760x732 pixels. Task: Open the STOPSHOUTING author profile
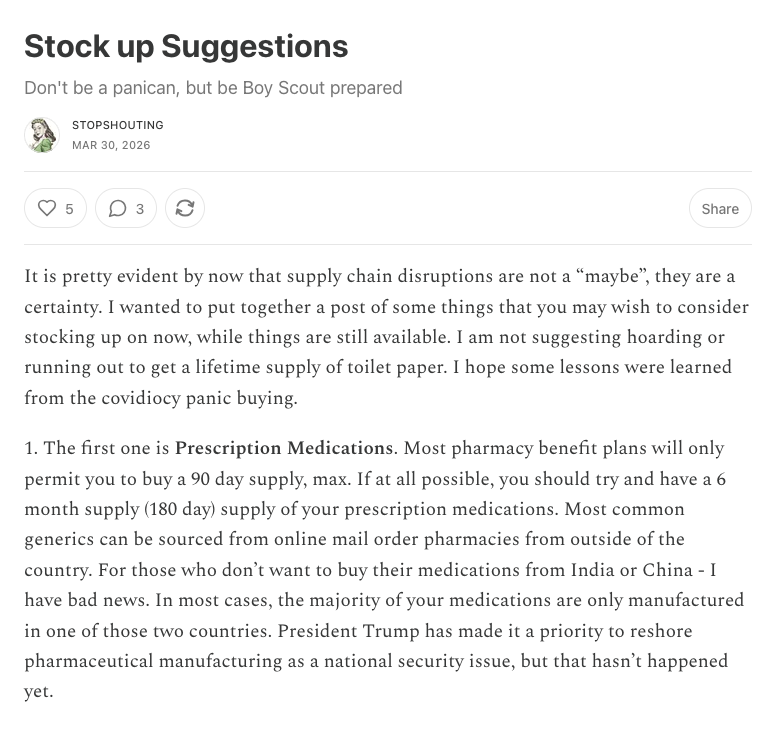pyautogui.click(x=117, y=125)
